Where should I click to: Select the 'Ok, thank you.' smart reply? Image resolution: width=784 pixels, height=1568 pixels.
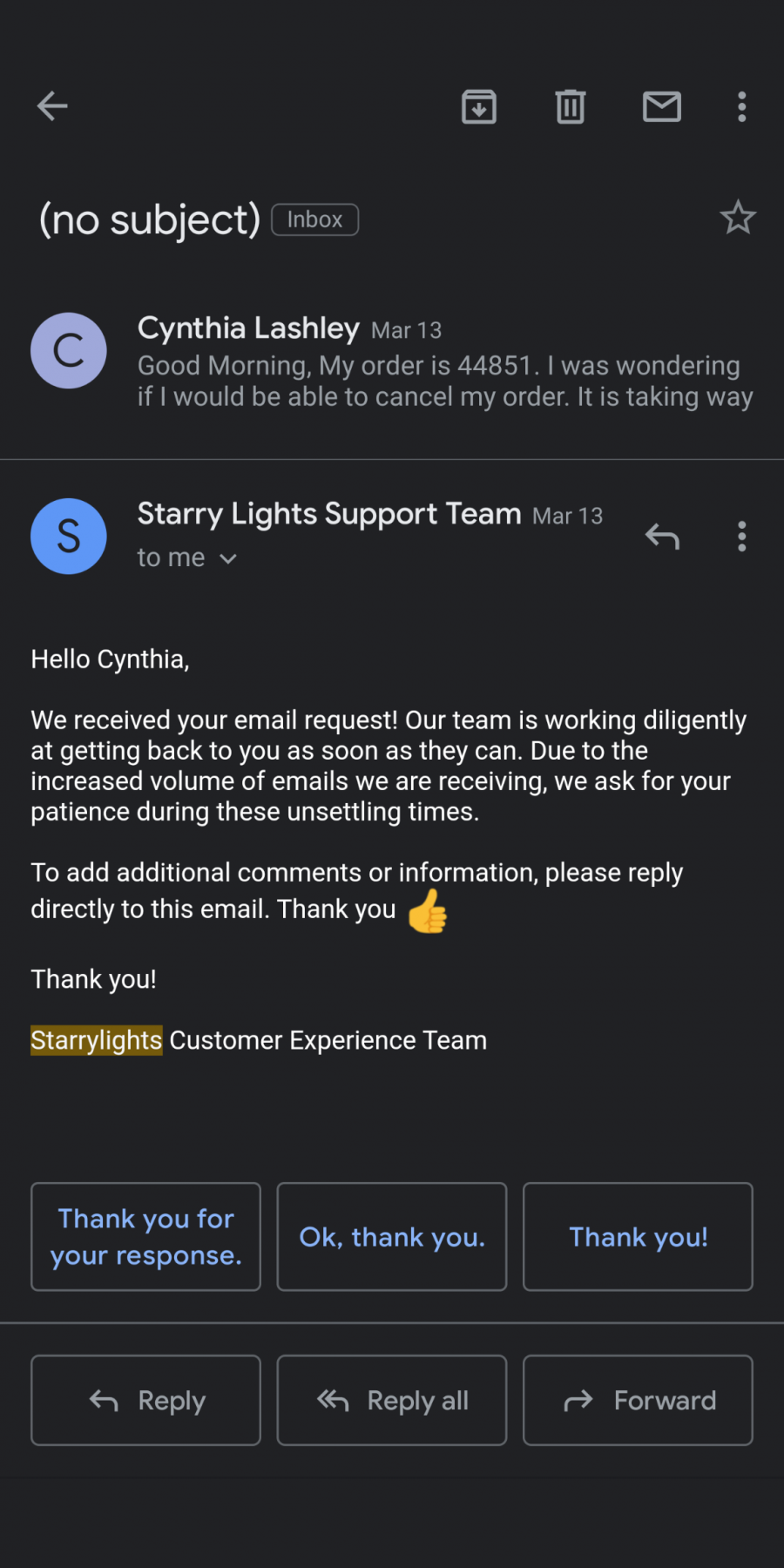[x=392, y=1236]
